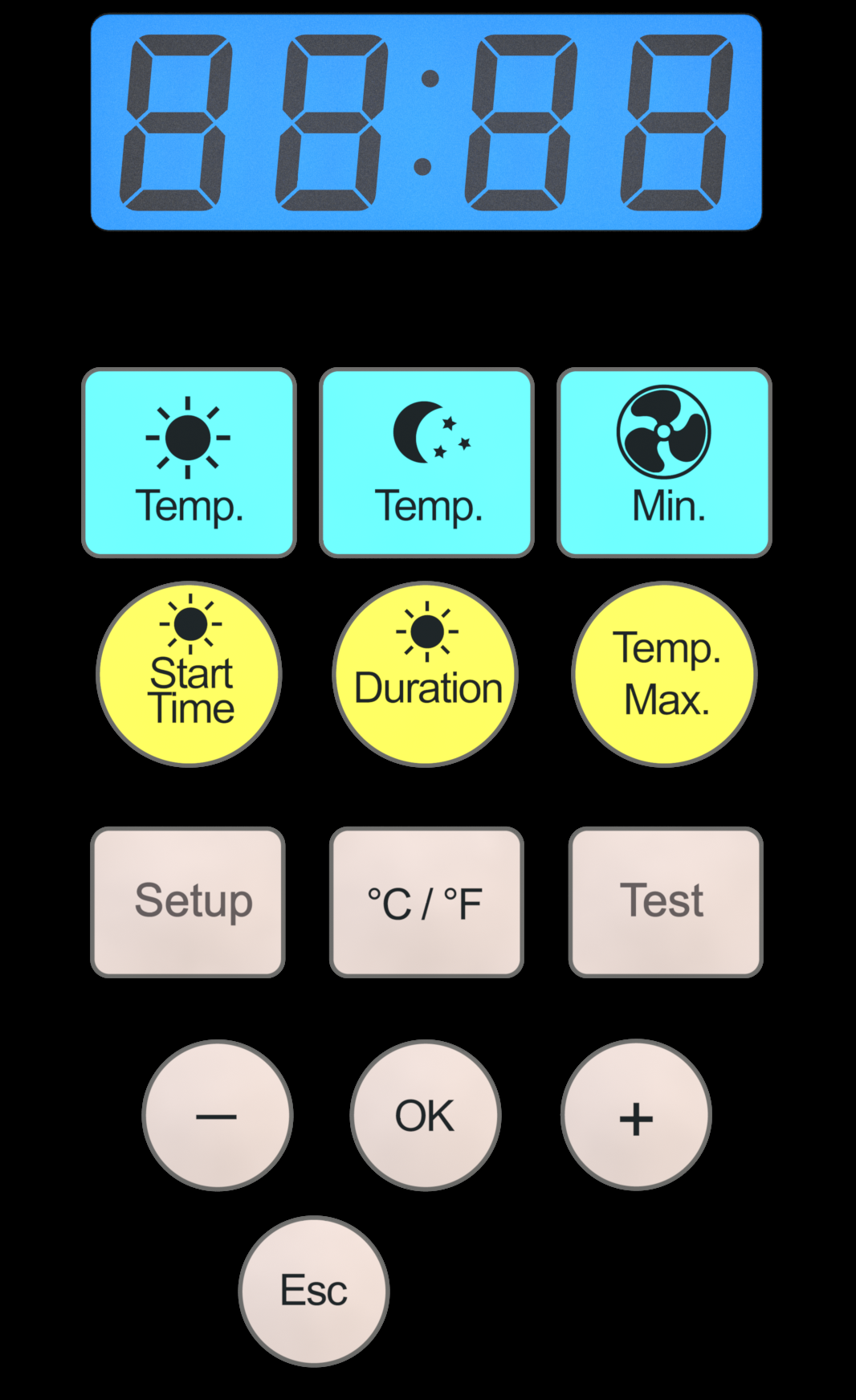Increase value with the plus button

pyautogui.click(x=636, y=1116)
